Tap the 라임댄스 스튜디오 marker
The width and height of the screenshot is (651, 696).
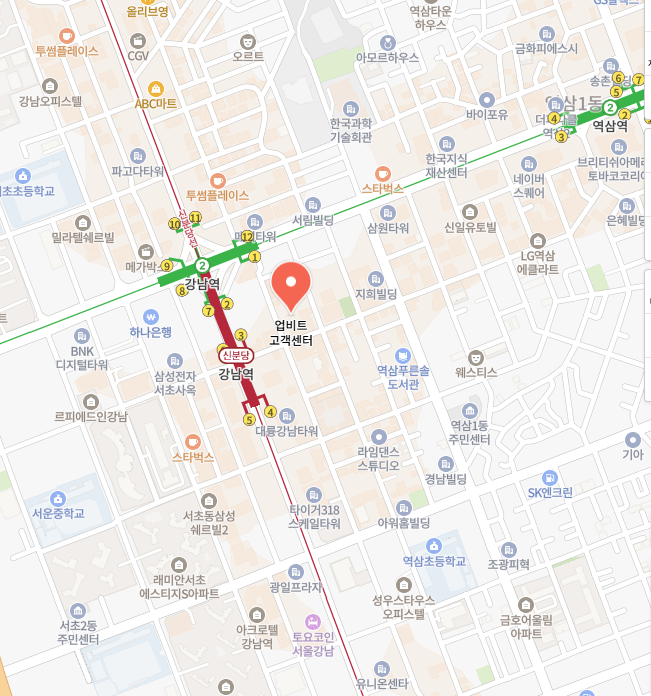point(378,436)
